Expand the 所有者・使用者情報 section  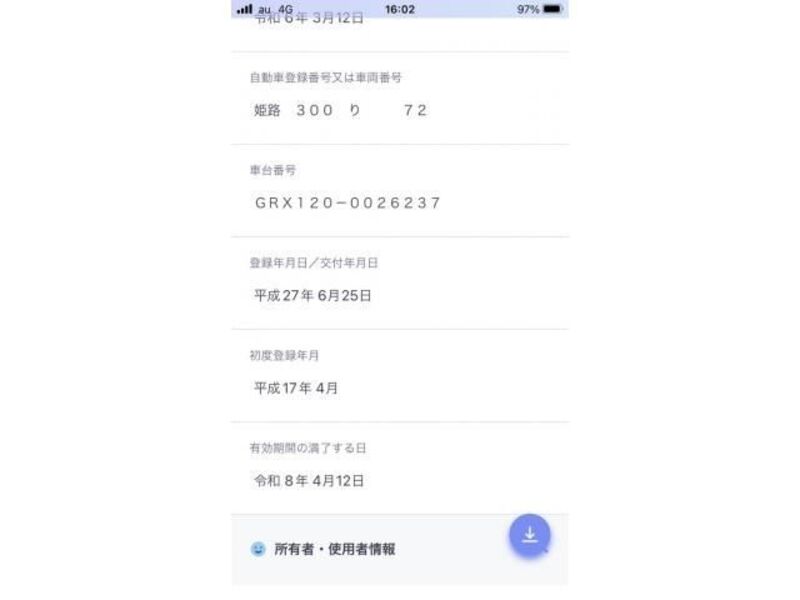click(x=334, y=549)
